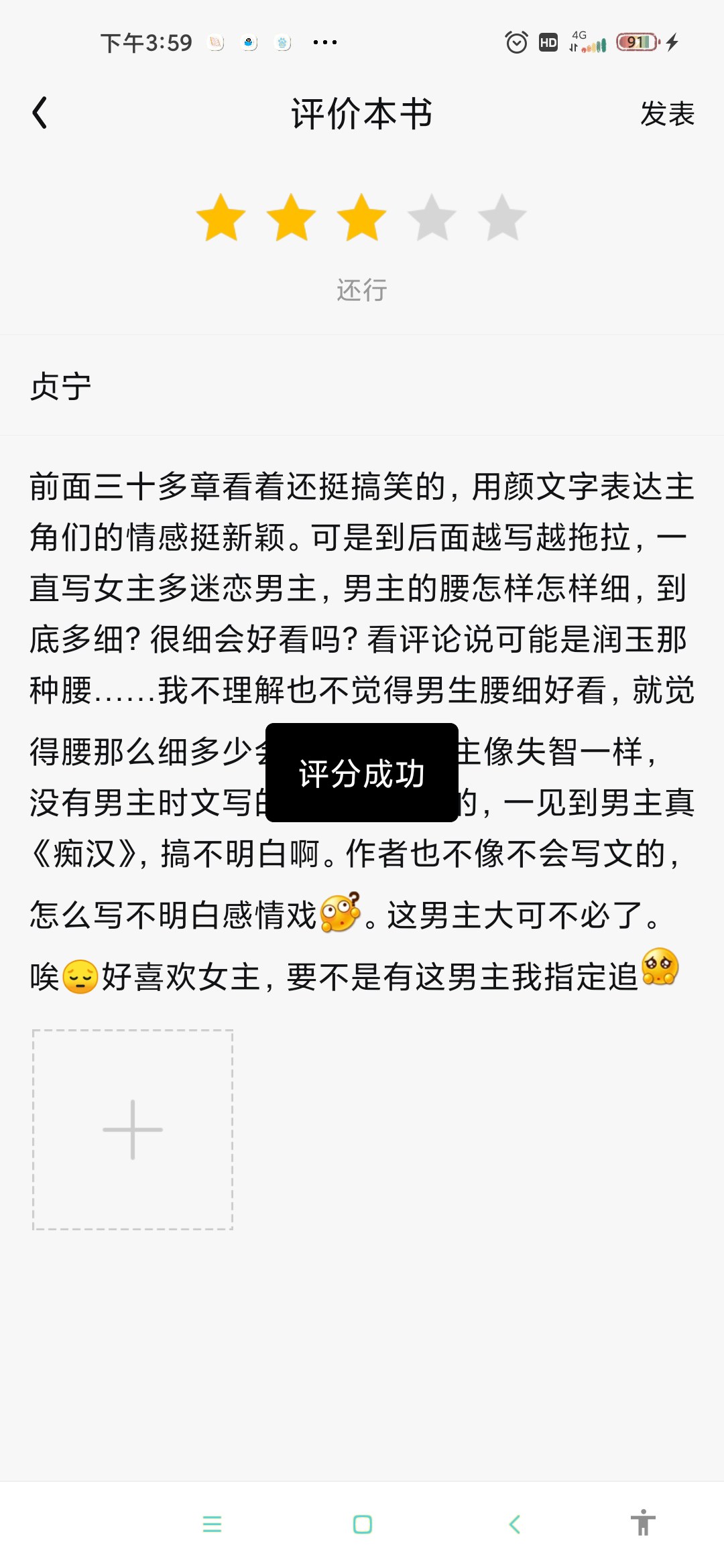This screenshot has width=724, height=1568.
Task: Set rating to four stars
Action: (x=432, y=217)
